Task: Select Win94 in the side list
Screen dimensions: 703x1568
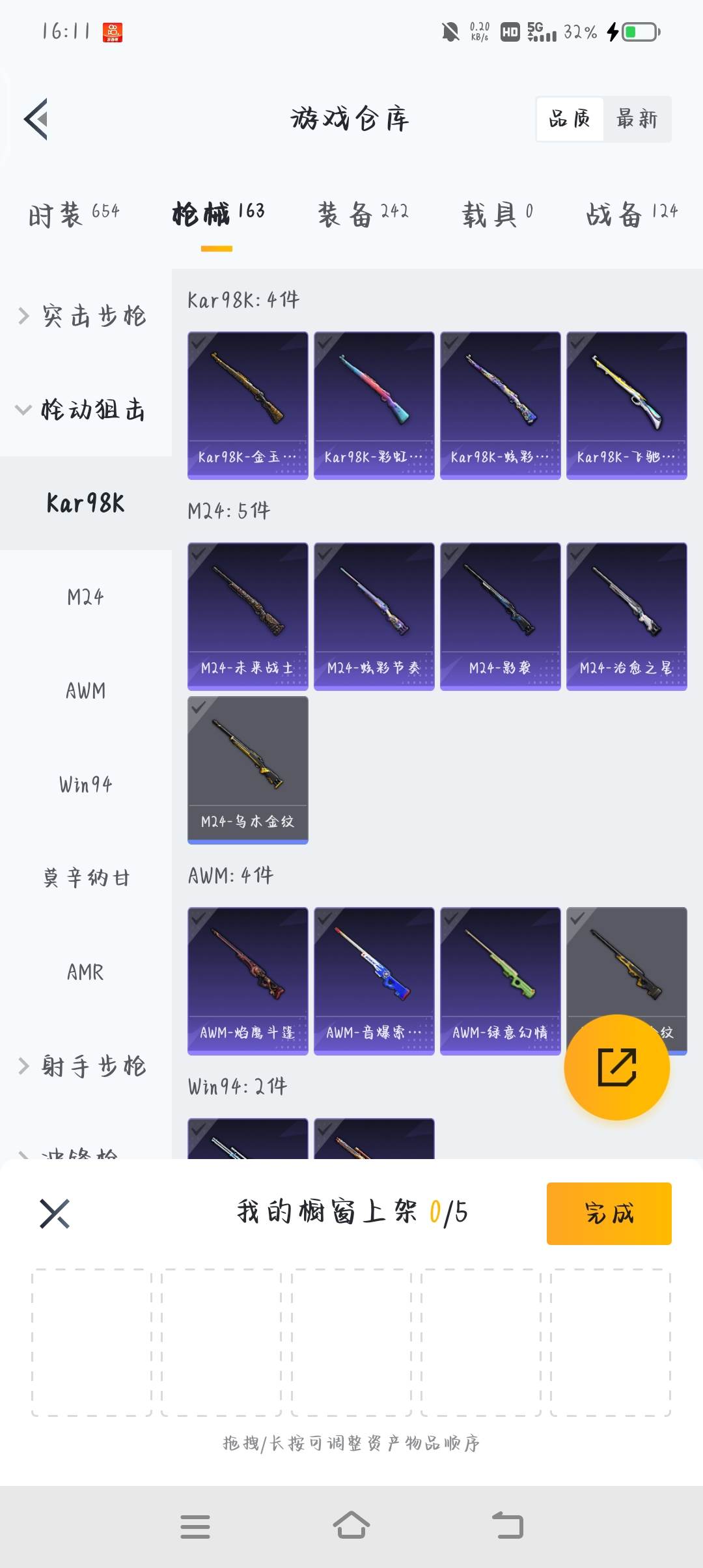Action: pos(85,784)
